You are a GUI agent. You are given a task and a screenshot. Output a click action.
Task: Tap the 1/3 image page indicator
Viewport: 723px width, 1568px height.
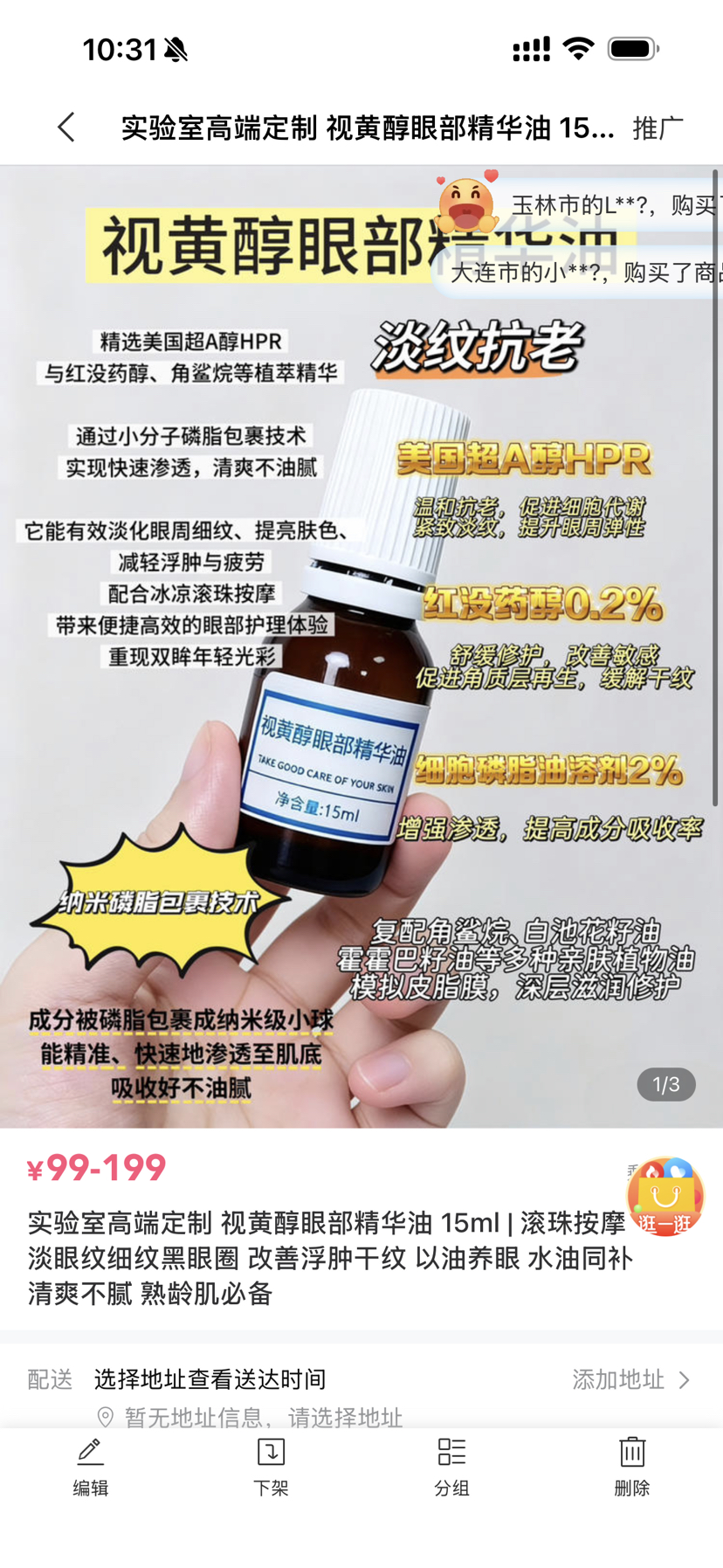(665, 1084)
